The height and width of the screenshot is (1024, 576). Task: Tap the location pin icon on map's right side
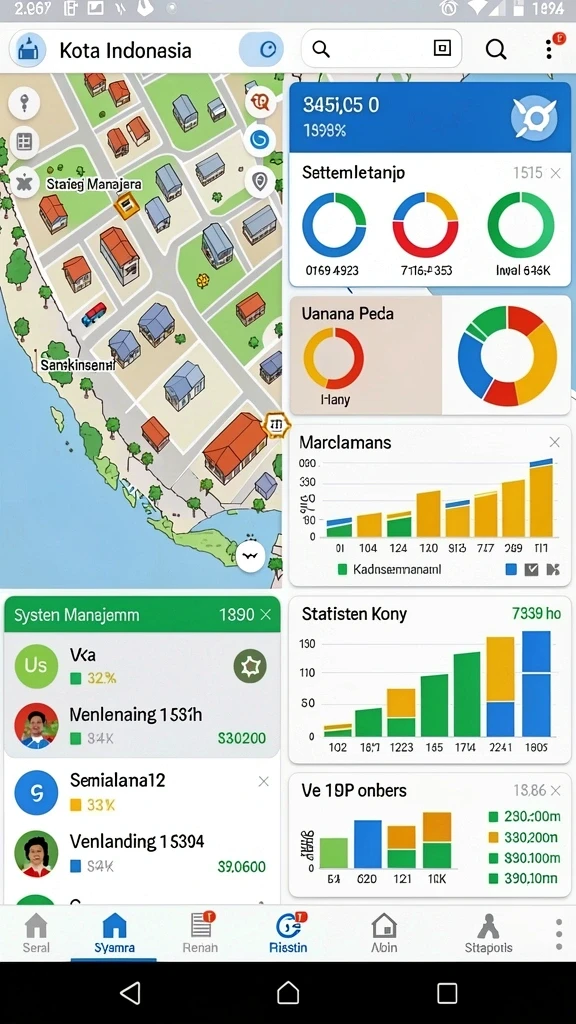pyautogui.click(x=261, y=180)
